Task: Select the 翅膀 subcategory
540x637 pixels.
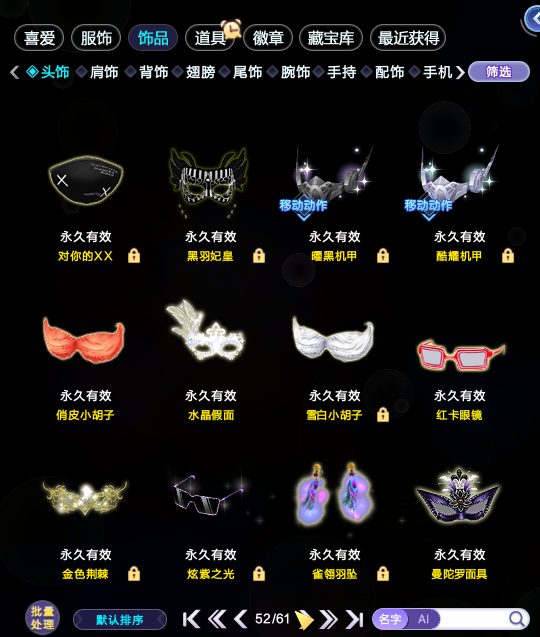Action: tap(200, 72)
